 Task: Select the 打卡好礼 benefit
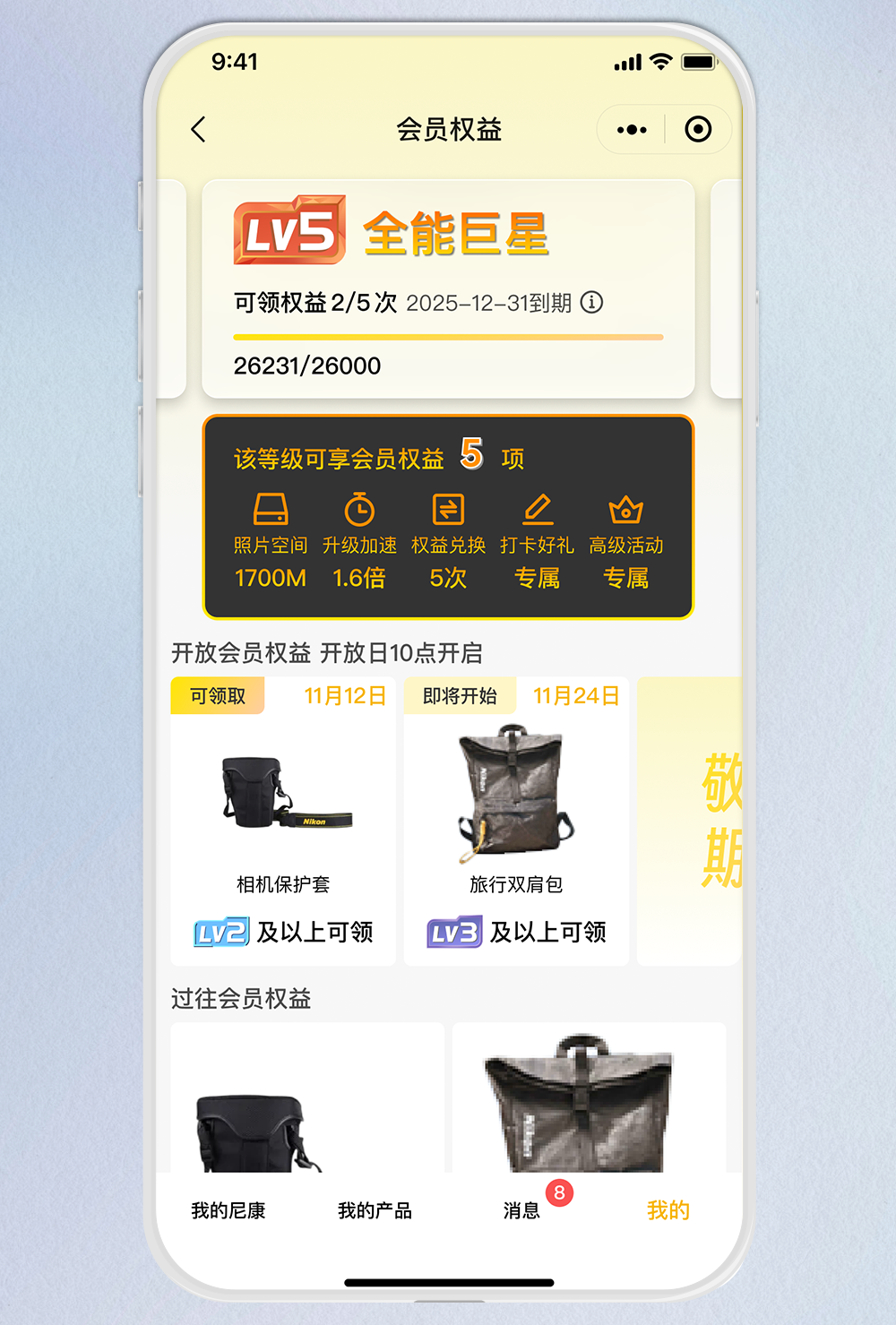[537, 540]
